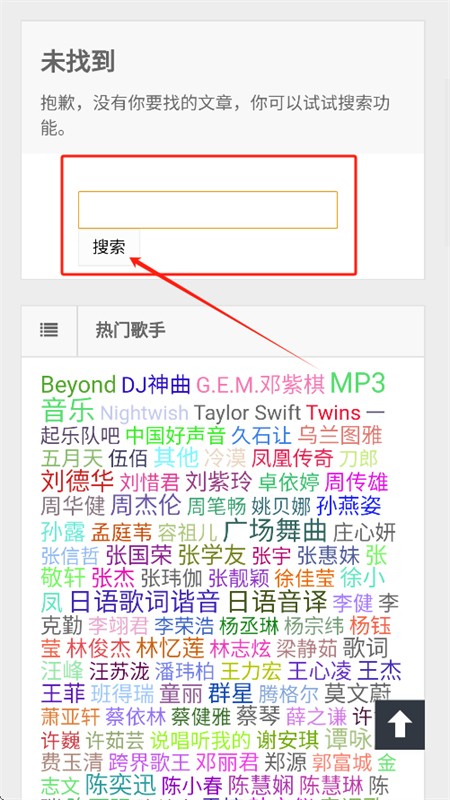Open the 周杰伦 tag
The width and height of the screenshot is (450, 800).
point(146,505)
